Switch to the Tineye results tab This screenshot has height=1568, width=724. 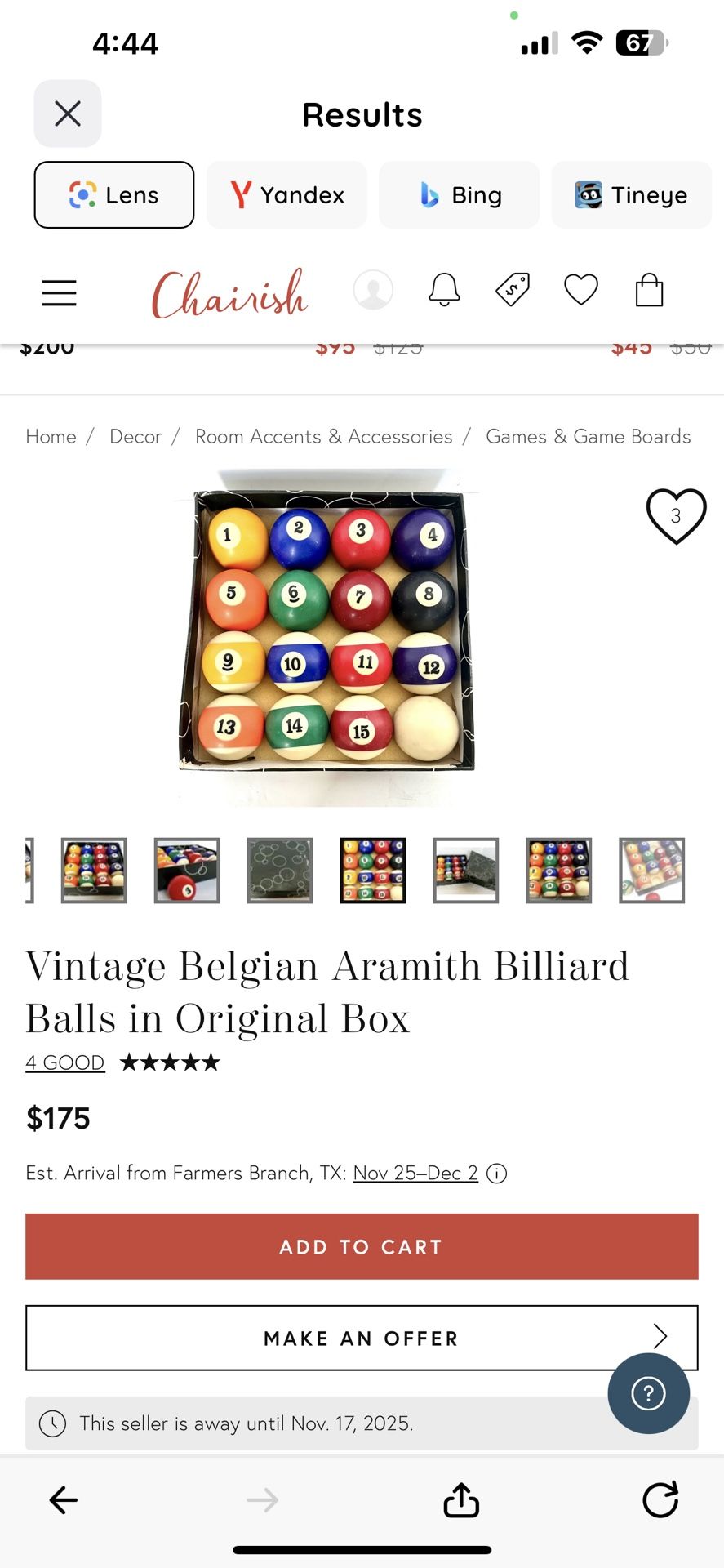pyautogui.click(x=631, y=194)
